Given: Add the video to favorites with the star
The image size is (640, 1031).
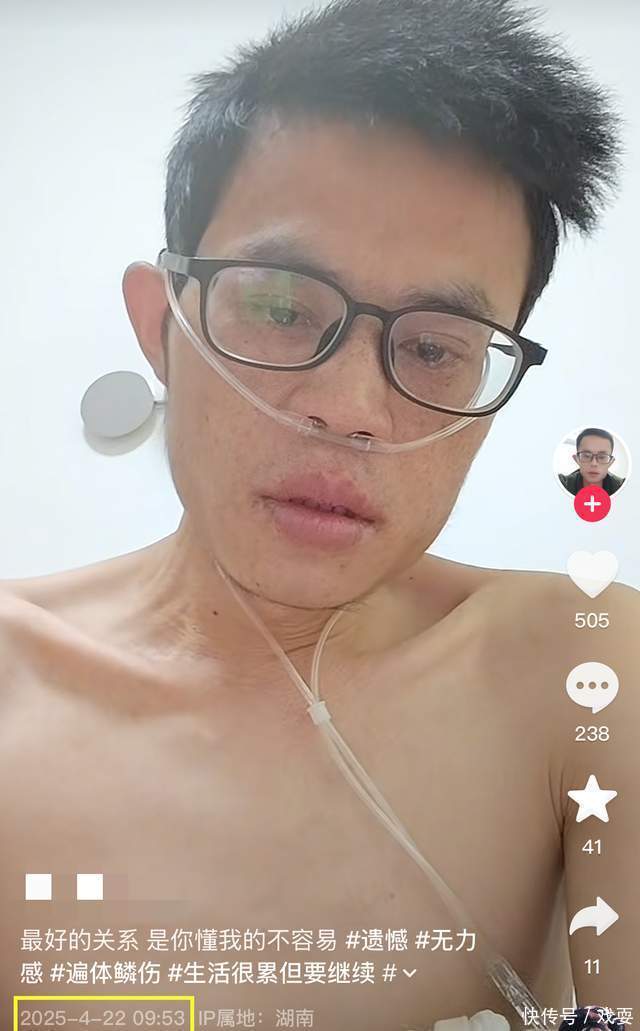Looking at the screenshot, I should 591,800.
